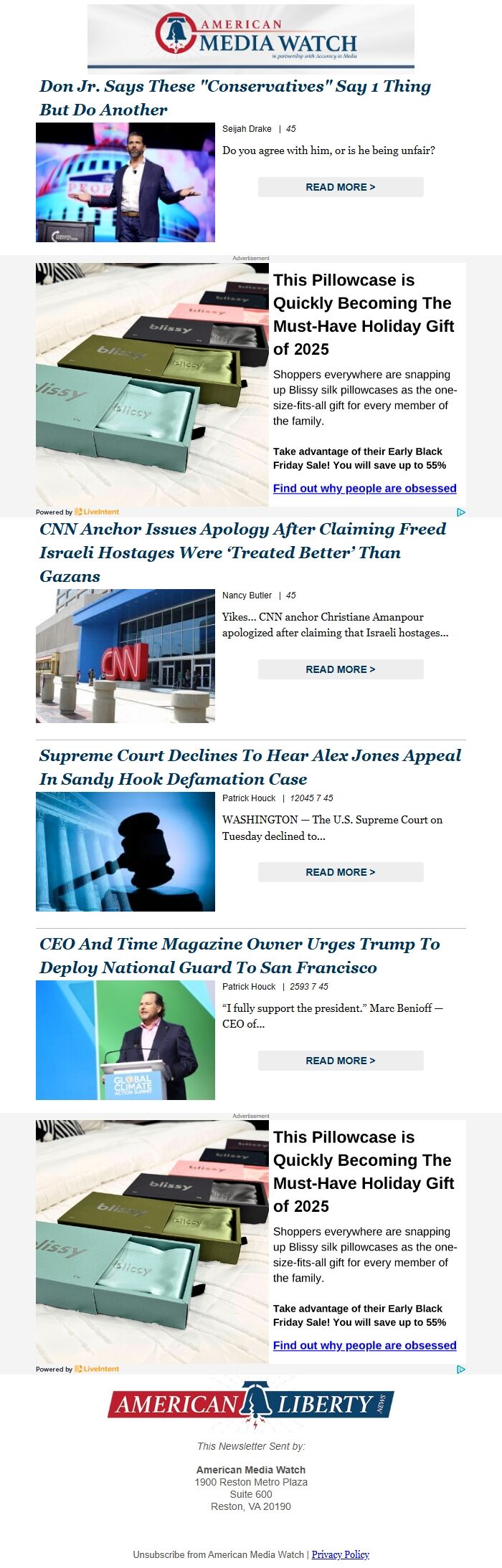Read more on the Alex Jones appeal
502x1568 pixels.
click(x=341, y=872)
